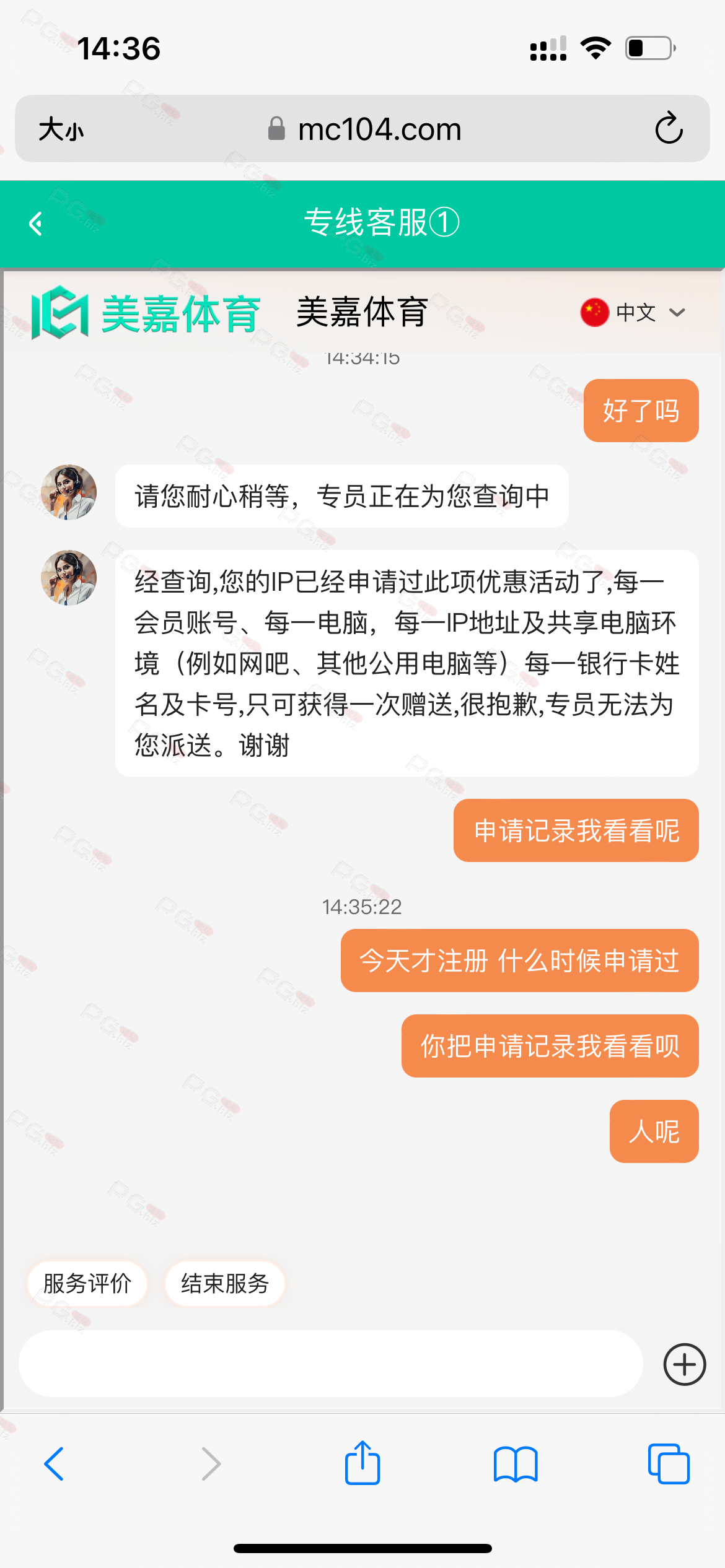Open the 大小 text size menu
This screenshot has height=1568, width=725.
tap(61, 129)
